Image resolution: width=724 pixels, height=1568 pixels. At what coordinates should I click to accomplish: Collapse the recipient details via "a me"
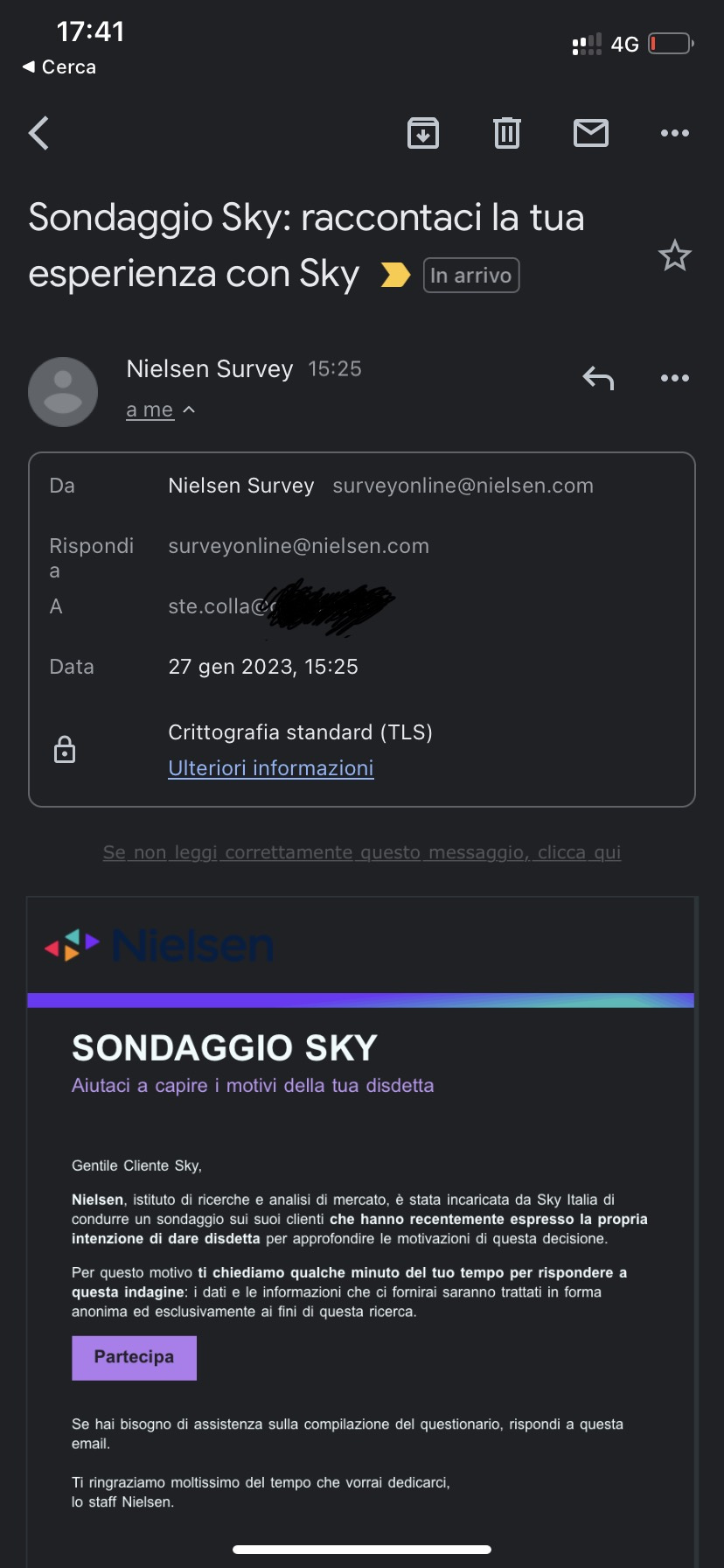point(161,409)
